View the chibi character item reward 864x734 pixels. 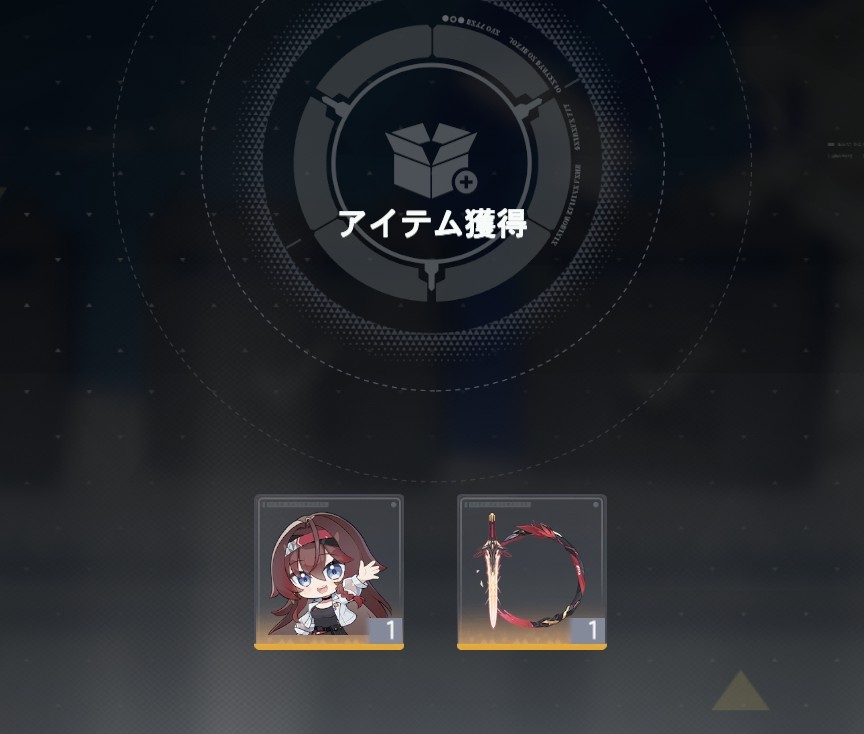(x=329, y=572)
